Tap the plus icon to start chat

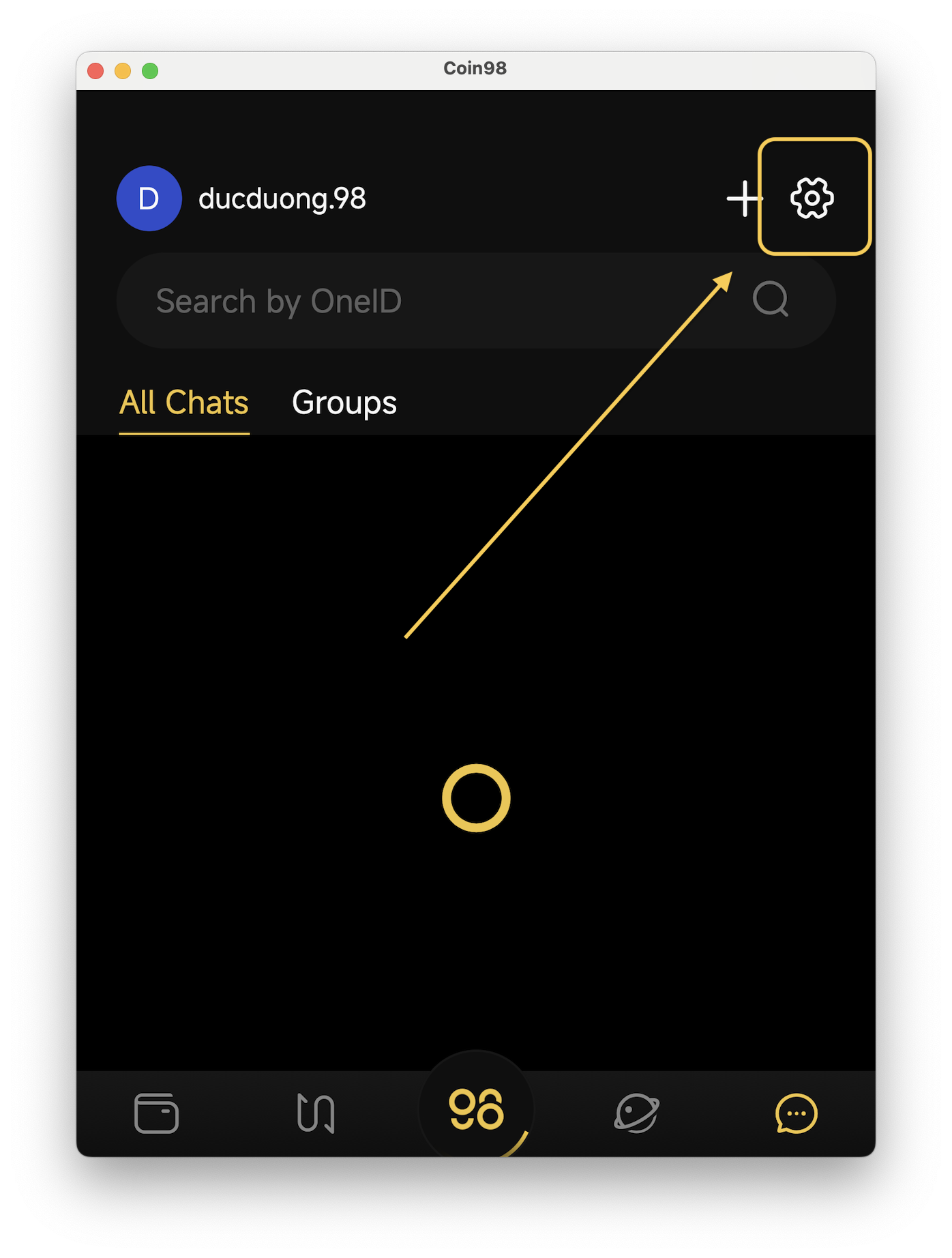click(743, 199)
